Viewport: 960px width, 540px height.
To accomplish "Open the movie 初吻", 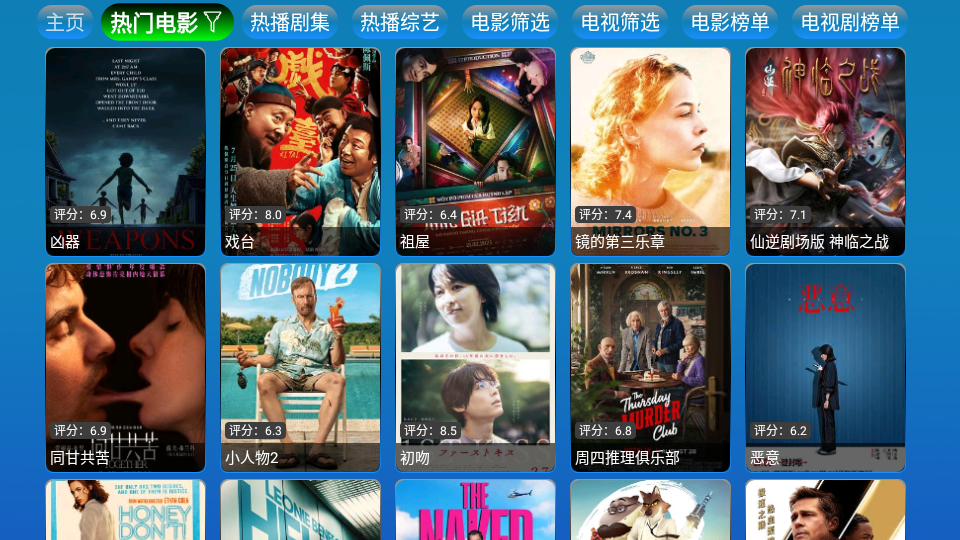I will click(x=475, y=366).
